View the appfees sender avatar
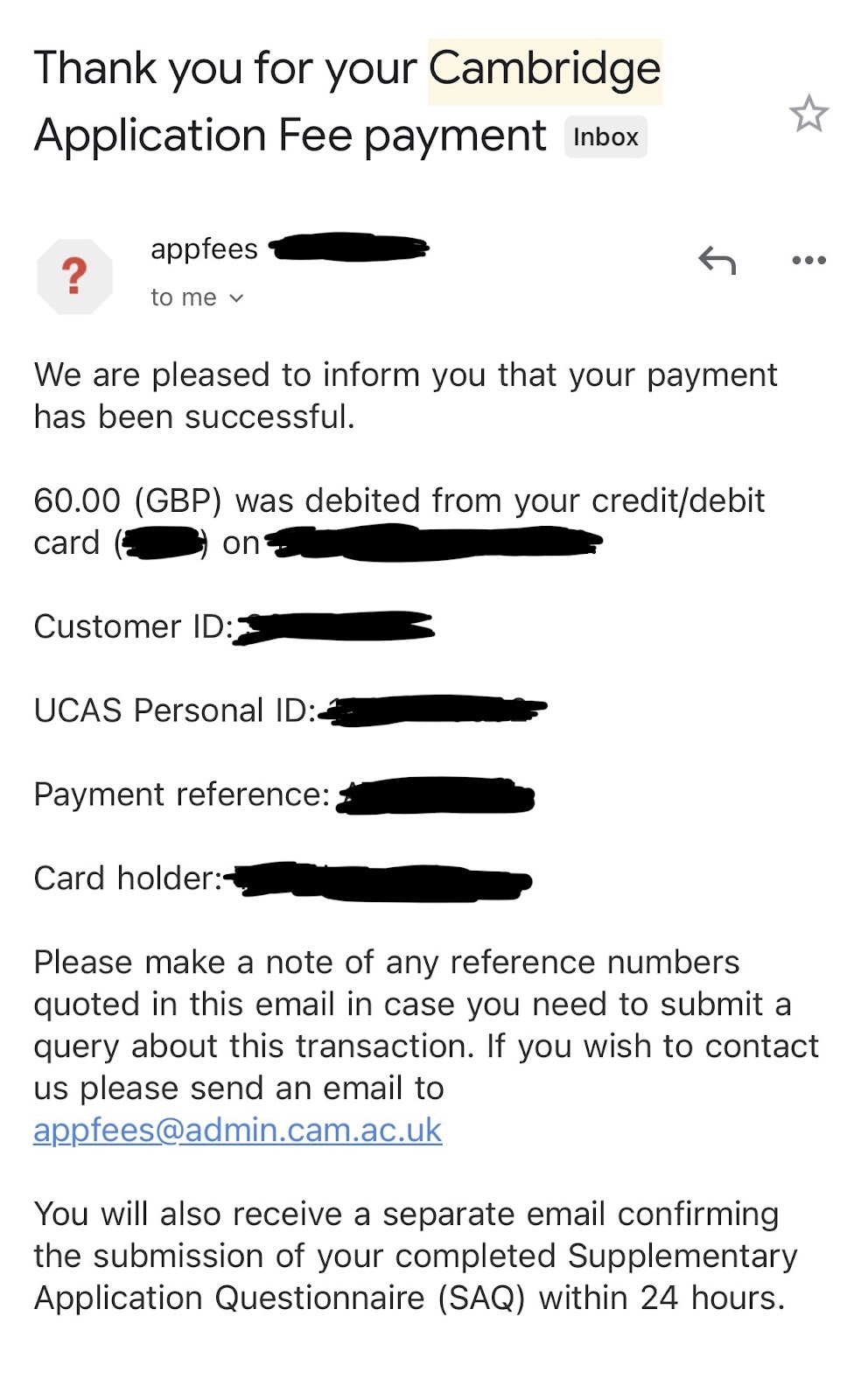Viewport: 868px width, 1400px height. [x=75, y=276]
